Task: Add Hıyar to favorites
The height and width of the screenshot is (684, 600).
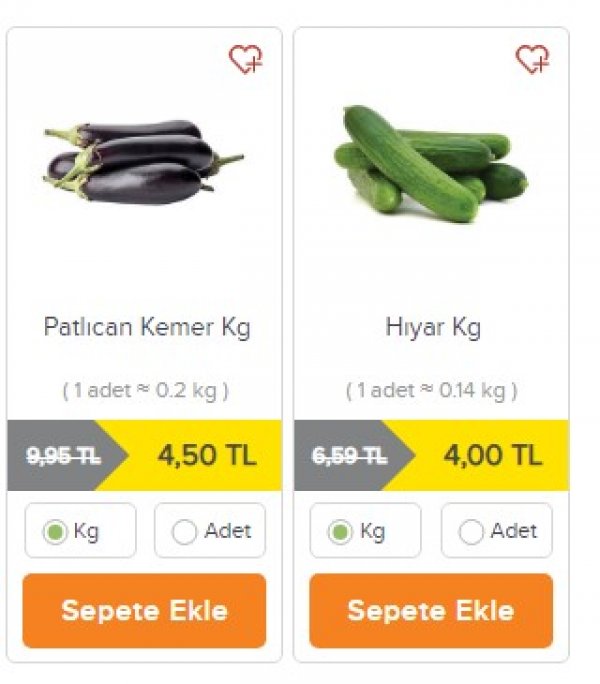Action: (533, 60)
